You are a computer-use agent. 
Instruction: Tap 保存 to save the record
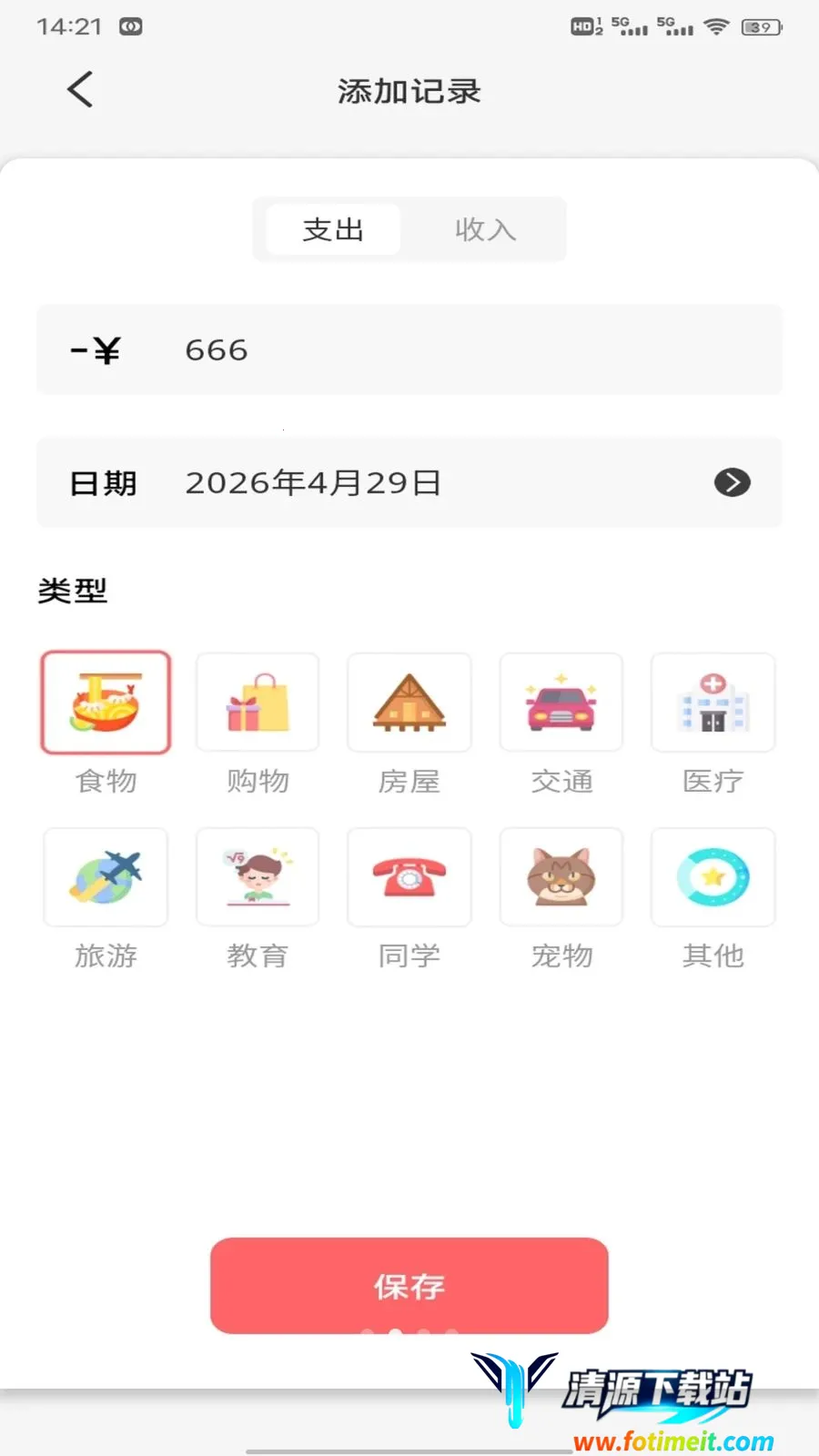[x=409, y=1286]
